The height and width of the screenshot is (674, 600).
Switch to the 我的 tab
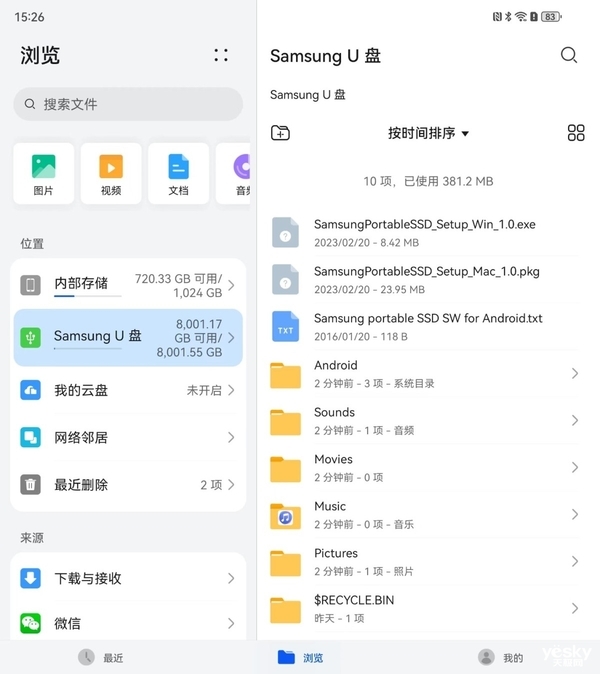[500, 657]
